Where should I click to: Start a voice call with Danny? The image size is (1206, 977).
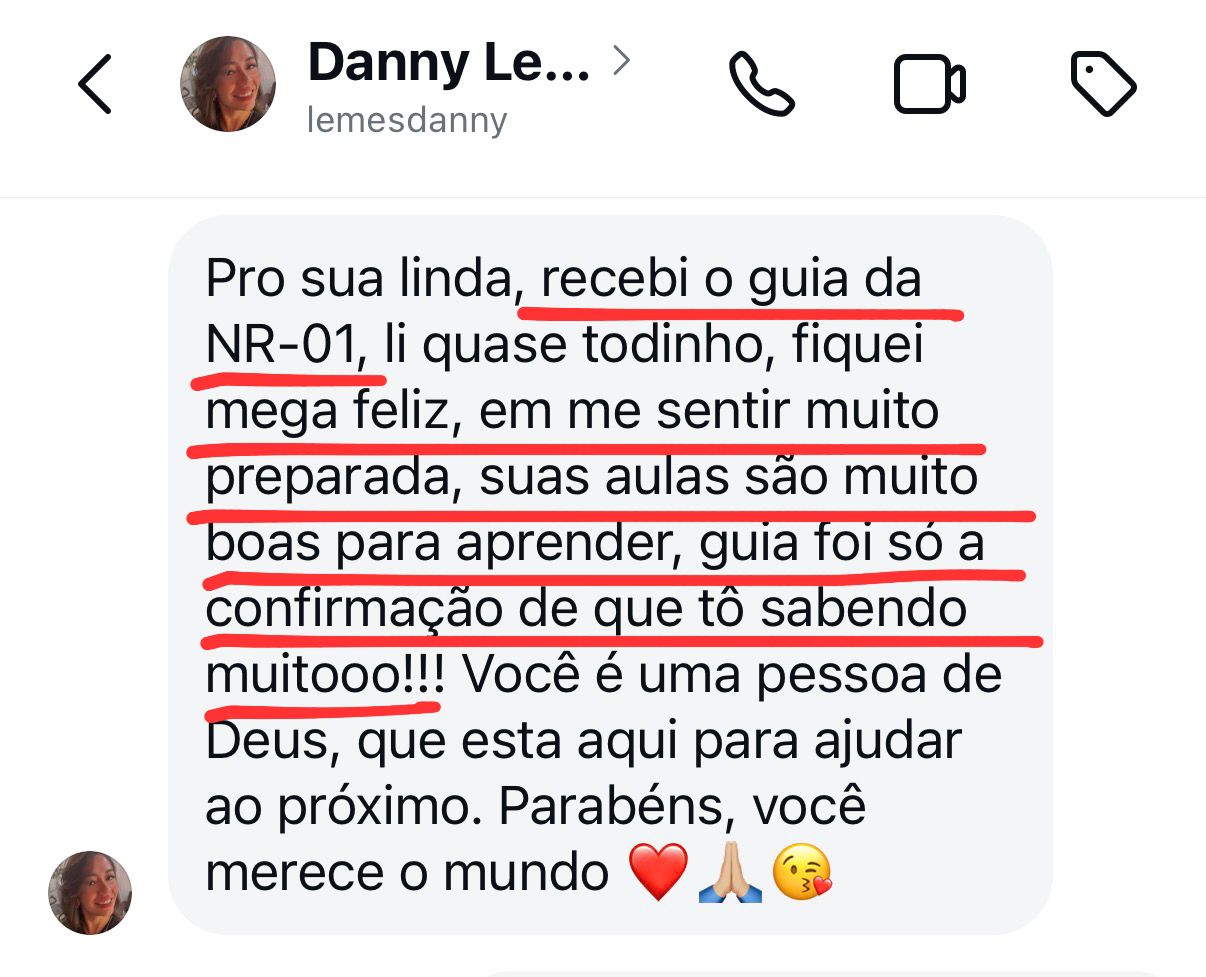click(x=761, y=84)
